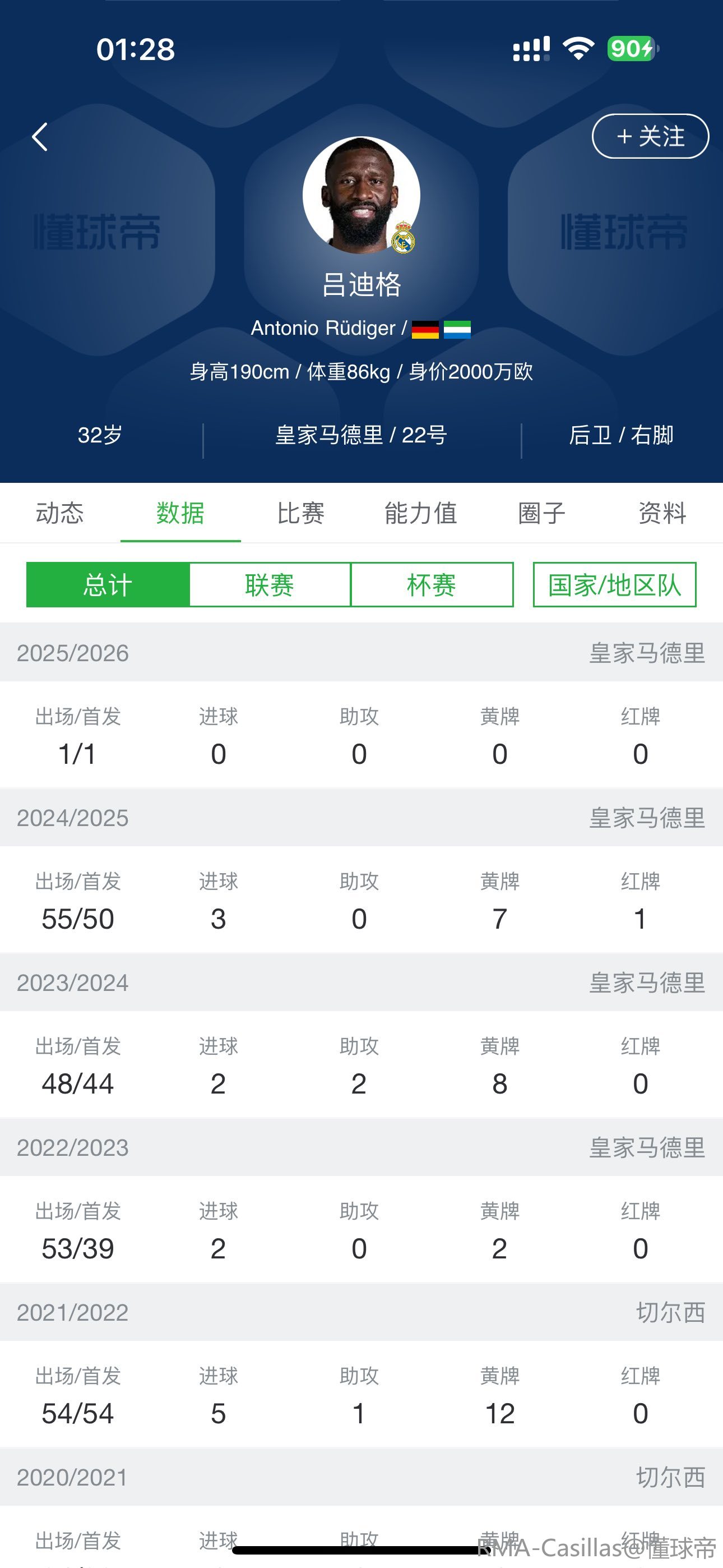Switch to the 能力值 tab
723x1568 pixels.
420,513
